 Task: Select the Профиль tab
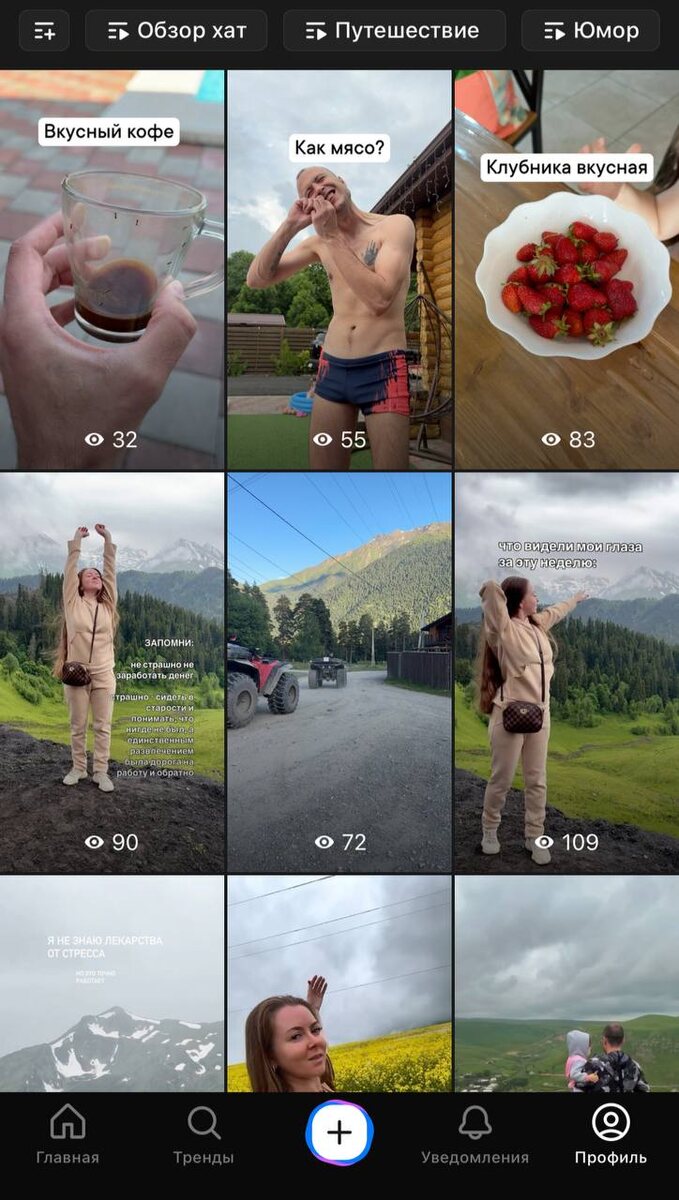click(610, 1135)
